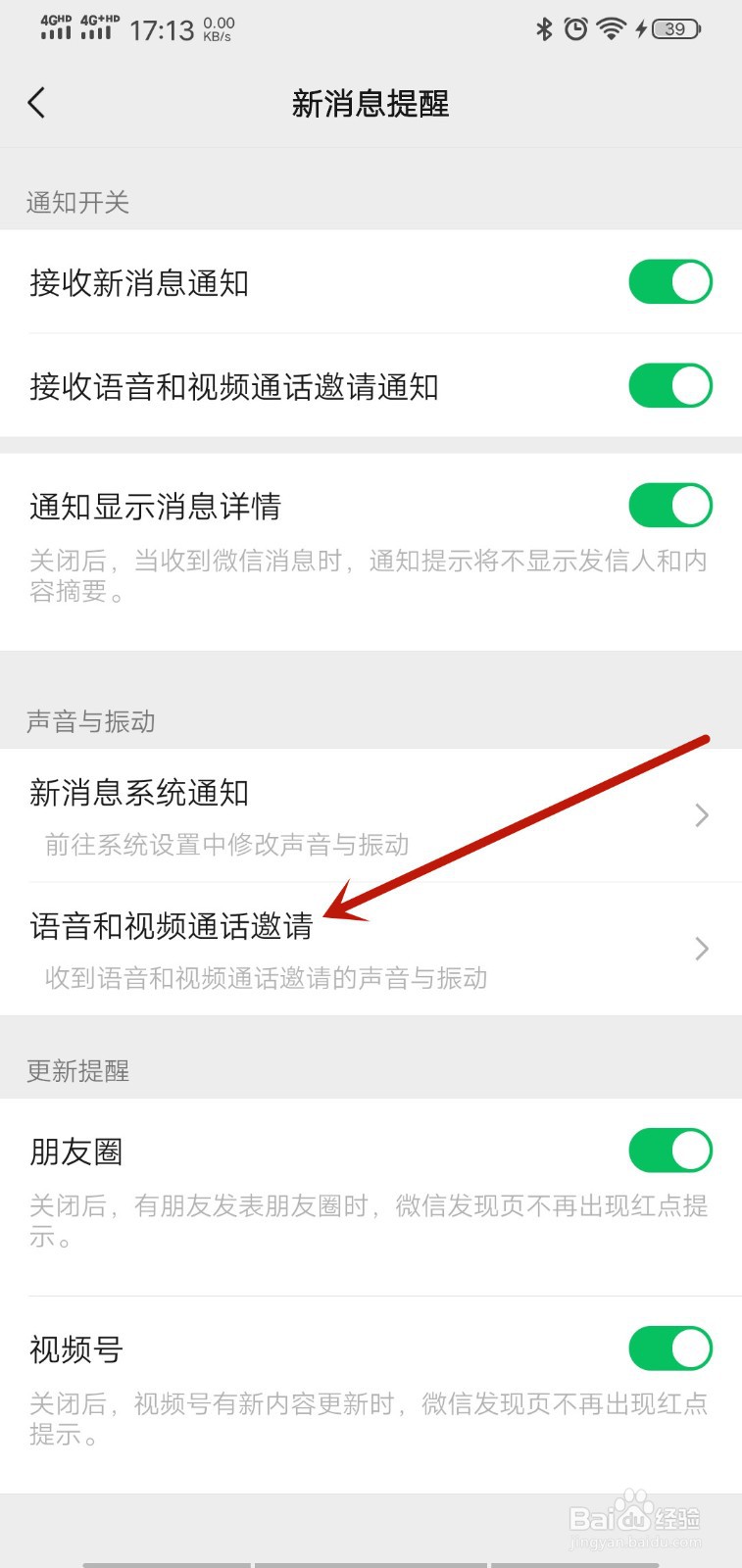The height and width of the screenshot is (1568, 742).
Task: Tap the Bluetooth icon in the status bar
Action: (543, 29)
